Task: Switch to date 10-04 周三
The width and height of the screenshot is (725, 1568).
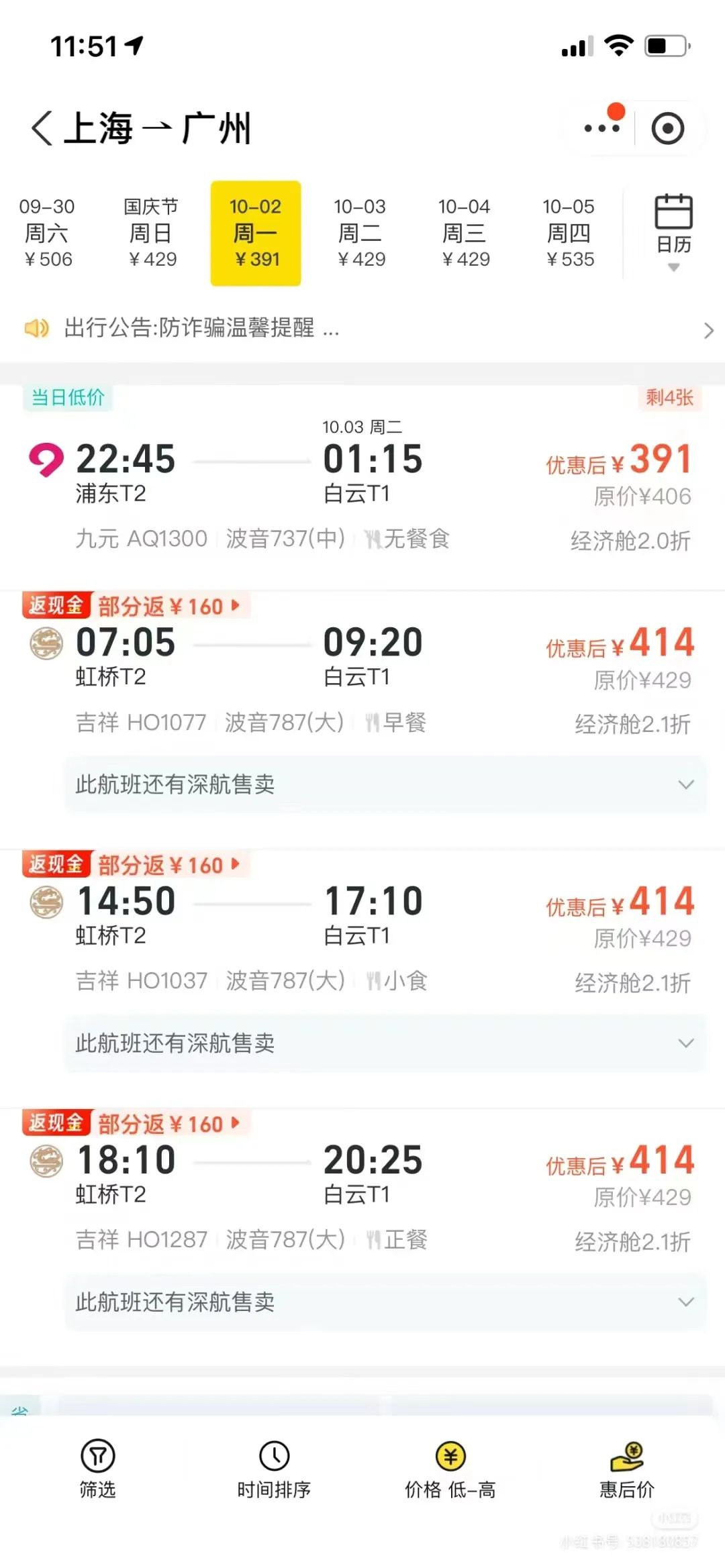Action: click(465, 233)
